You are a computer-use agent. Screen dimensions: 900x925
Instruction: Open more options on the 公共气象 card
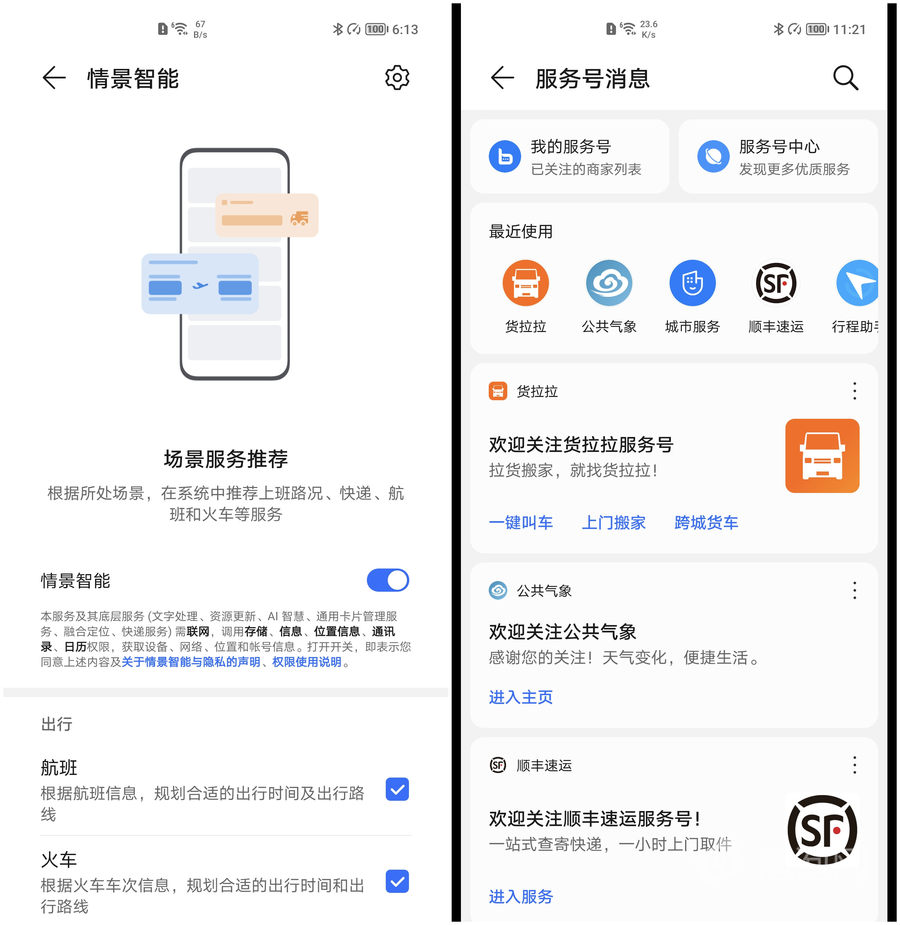(x=854, y=590)
